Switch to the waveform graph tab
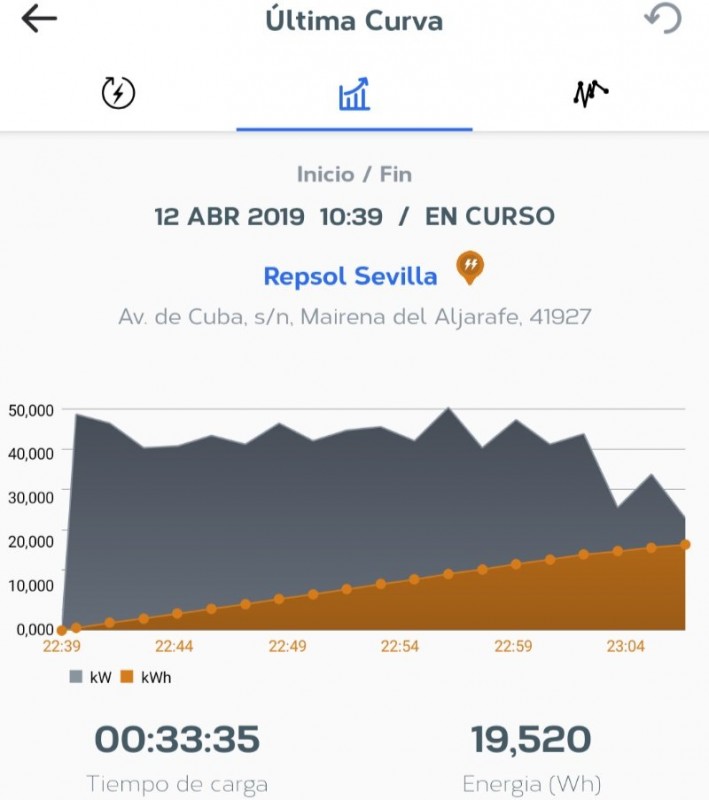The height and width of the screenshot is (800, 709). (x=590, y=94)
